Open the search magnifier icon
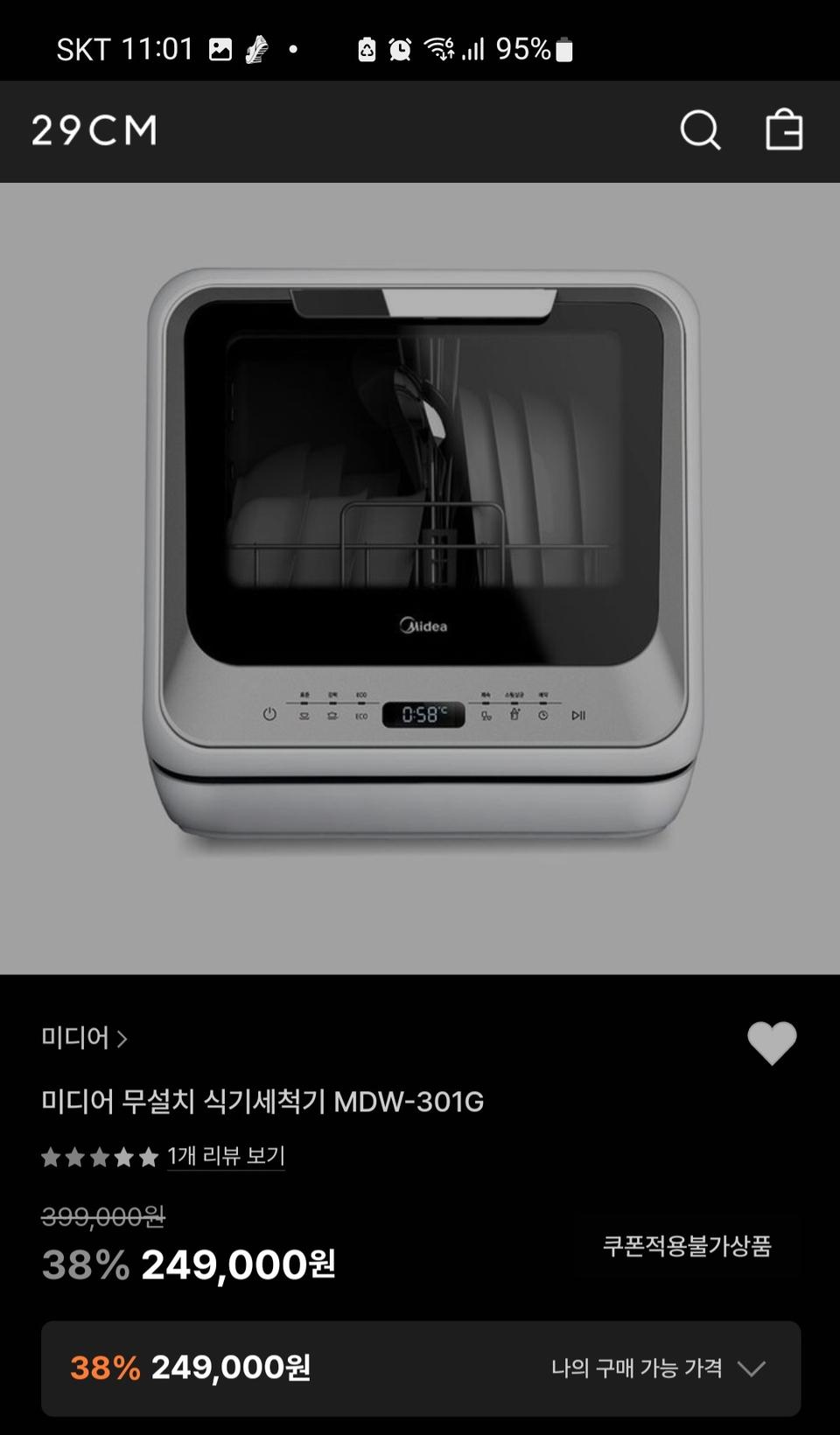This screenshot has height=1435, width=840. pyautogui.click(x=700, y=131)
